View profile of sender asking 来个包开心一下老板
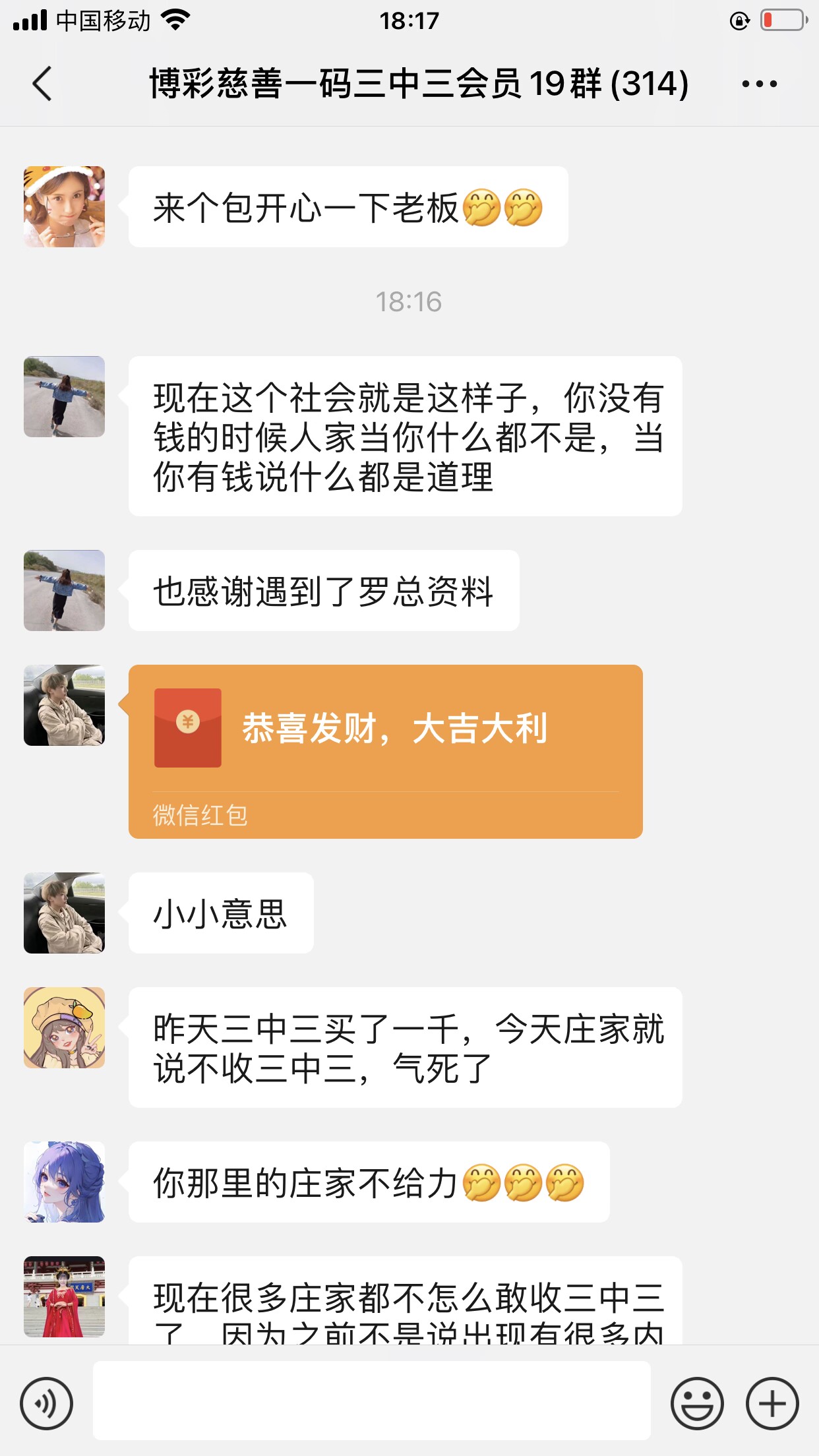This screenshot has height=1456, width=819. 64,207
